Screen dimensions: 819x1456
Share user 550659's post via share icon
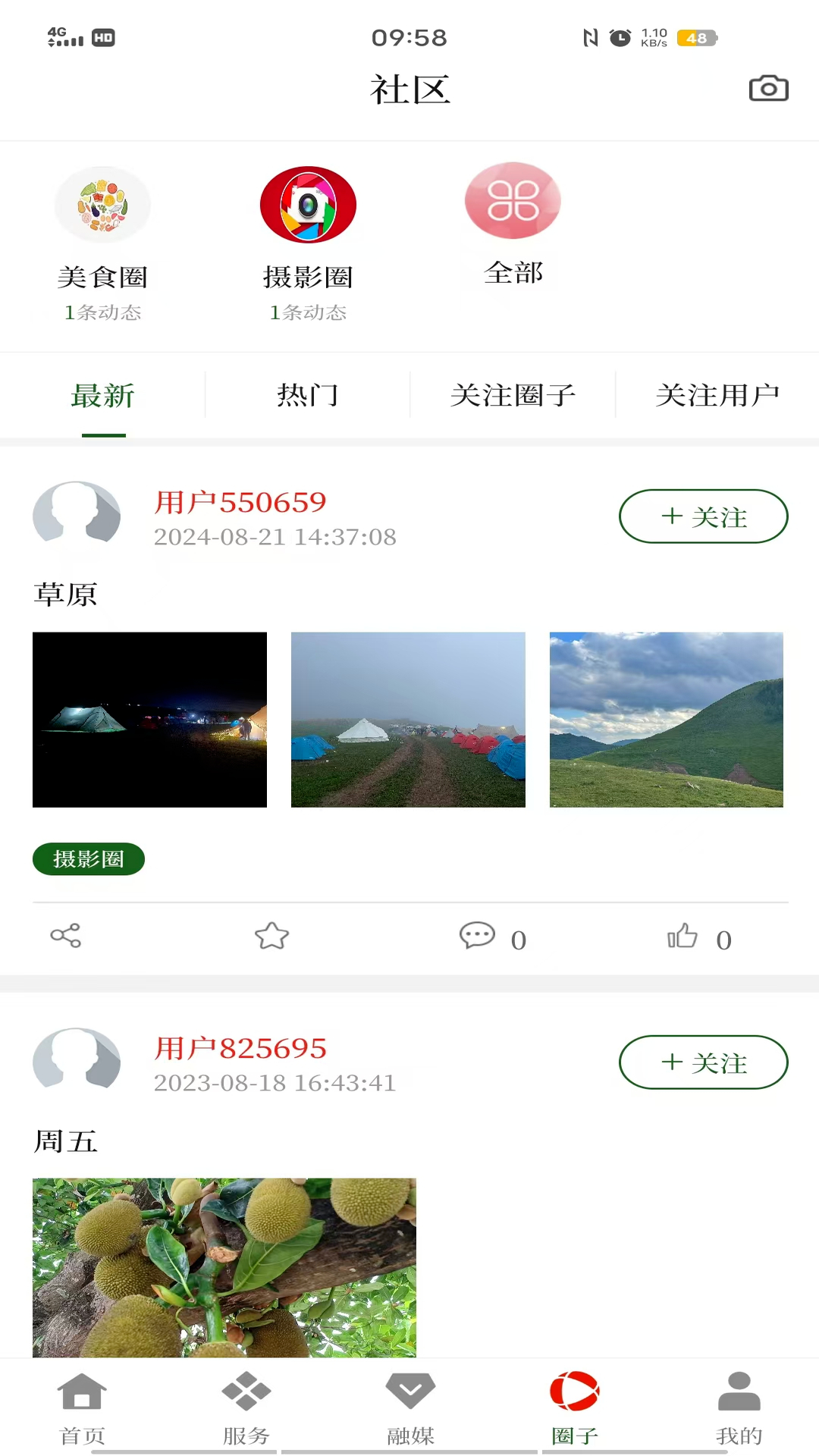coord(66,937)
